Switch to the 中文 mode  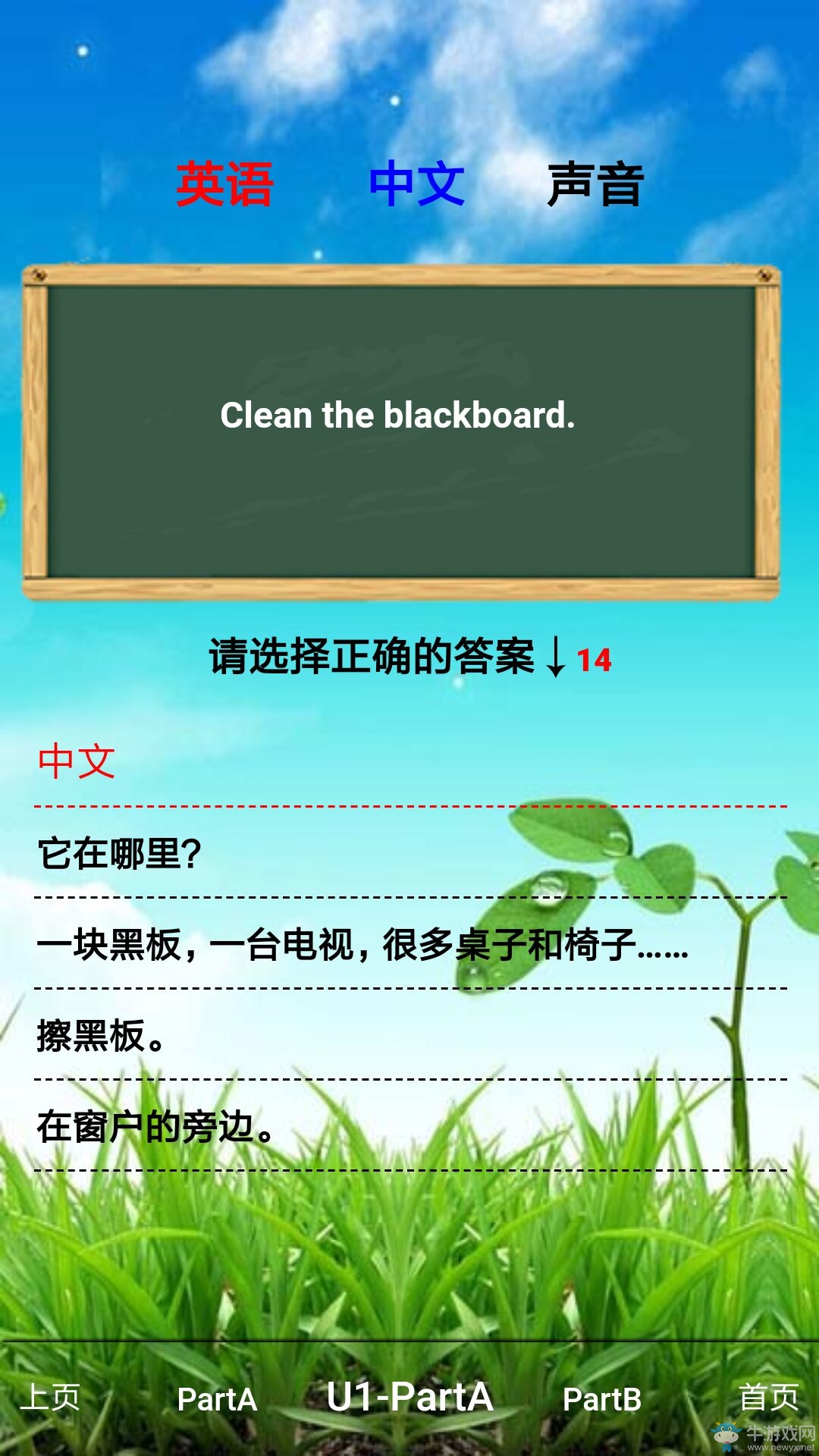[x=416, y=184]
